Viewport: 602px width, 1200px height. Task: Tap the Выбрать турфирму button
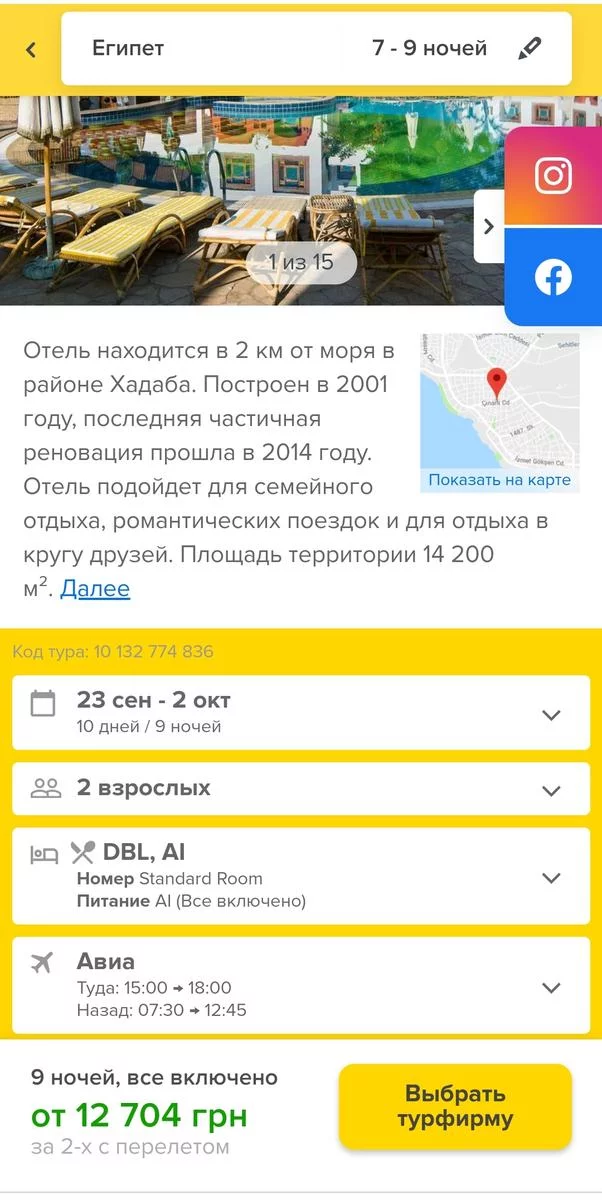tap(455, 1106)
